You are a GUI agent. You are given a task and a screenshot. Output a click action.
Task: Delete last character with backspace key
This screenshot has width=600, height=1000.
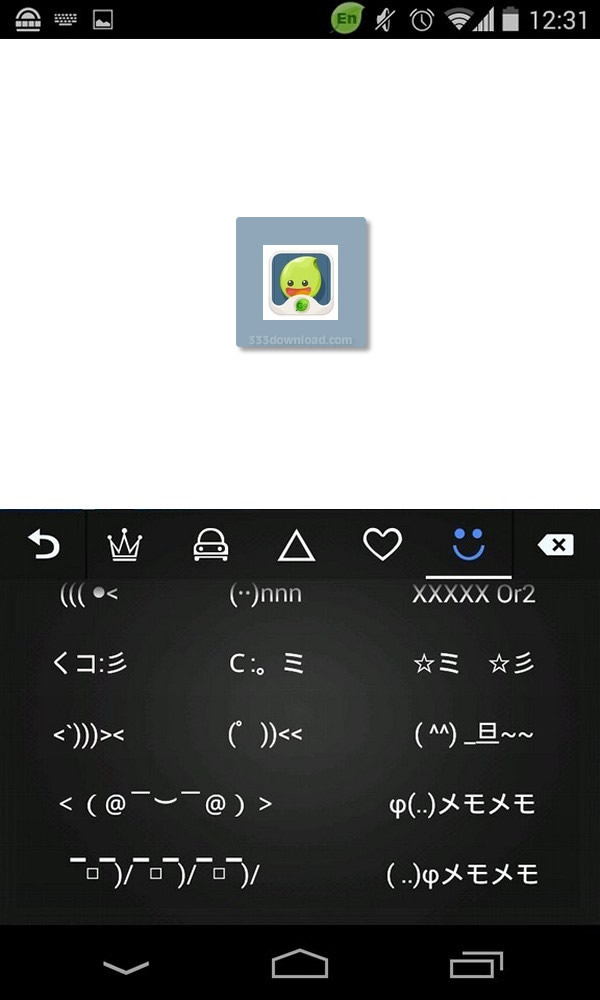pyautogui.click(x=555, y=545)
